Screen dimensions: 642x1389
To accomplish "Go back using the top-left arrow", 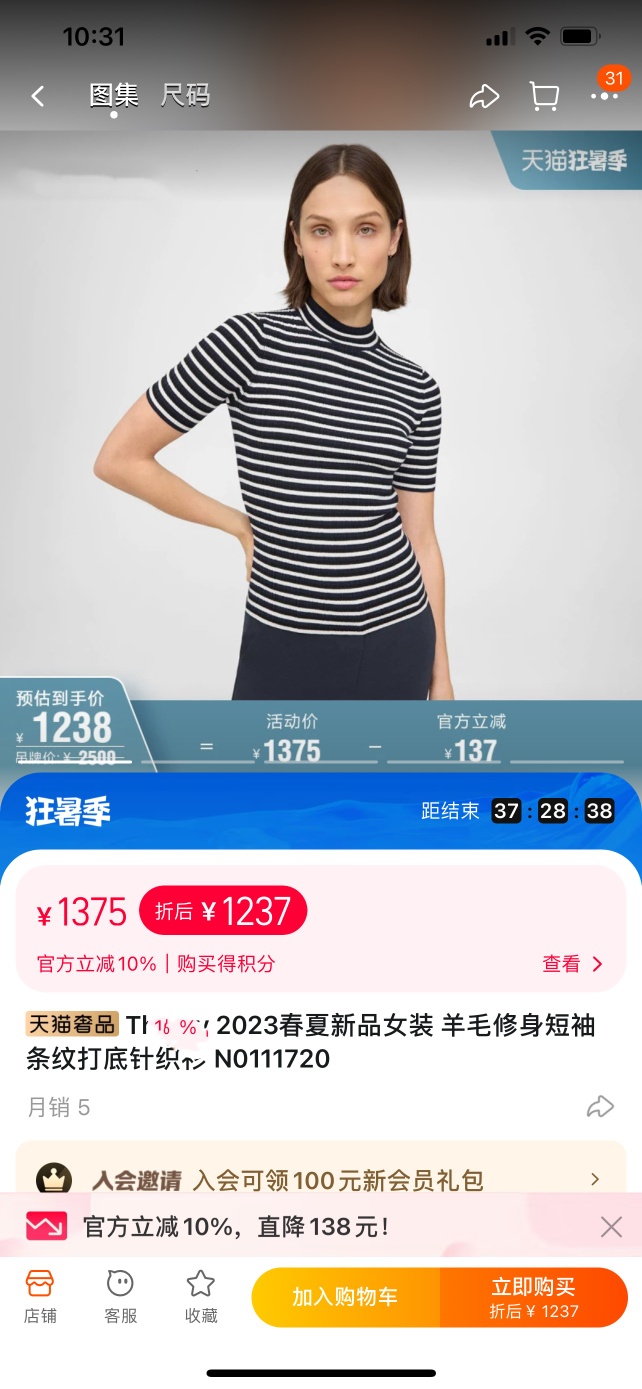I will (38, 96).
